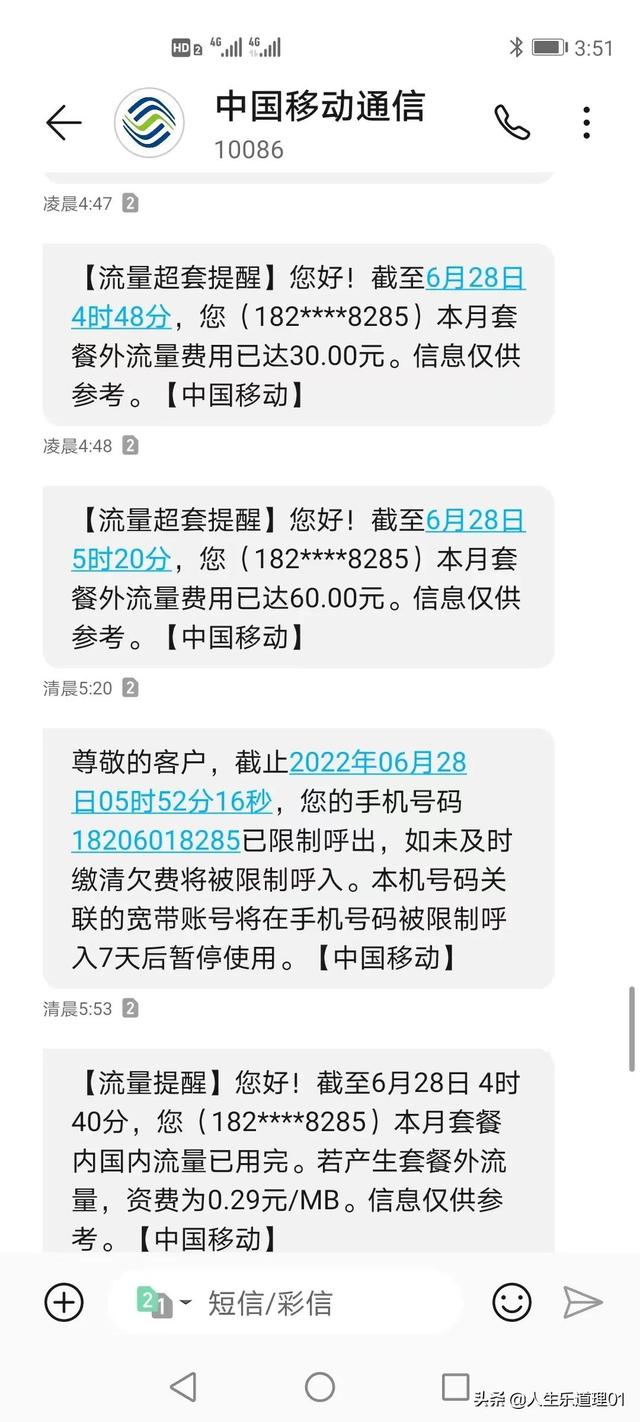The image size is (640, 1422).
Task: Switch the SIM card selector
Action: 162,1302
